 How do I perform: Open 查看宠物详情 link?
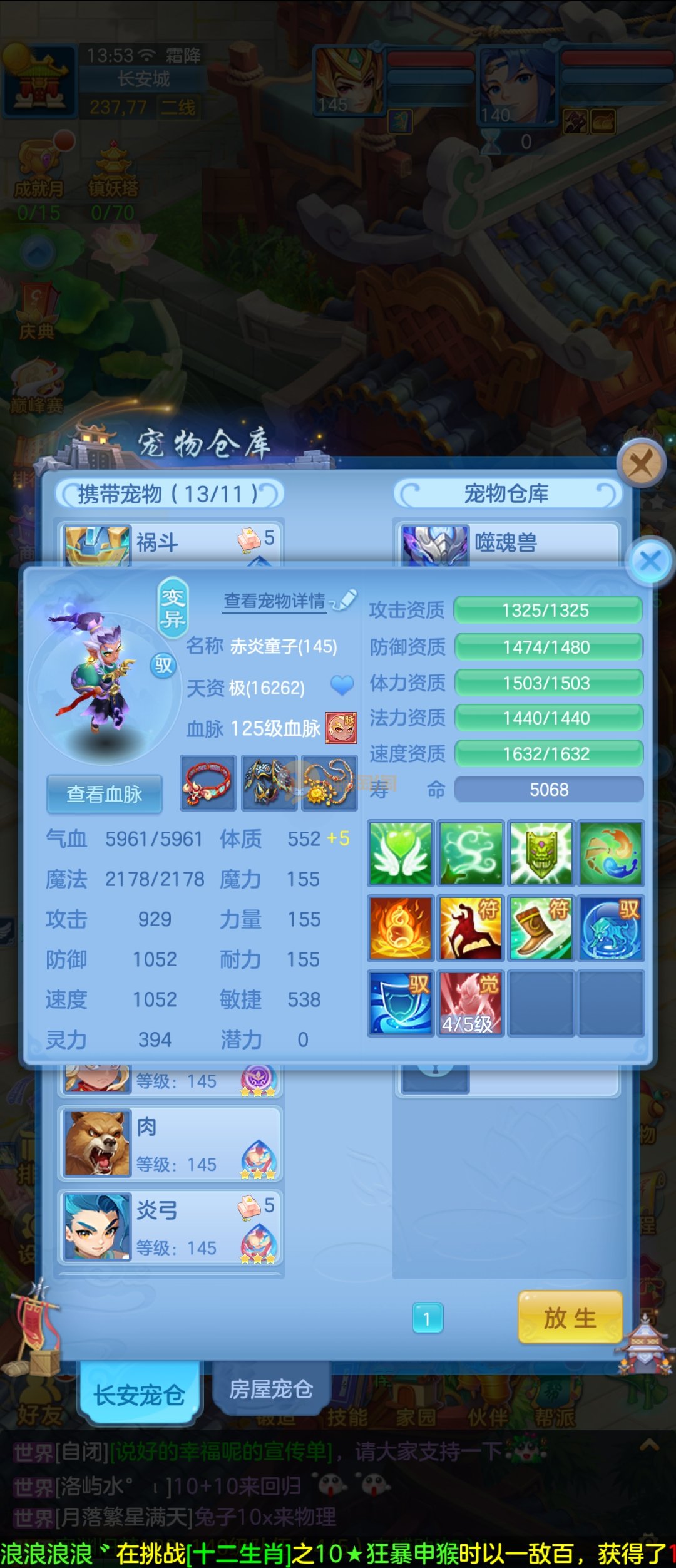click(x=275, y=601)
